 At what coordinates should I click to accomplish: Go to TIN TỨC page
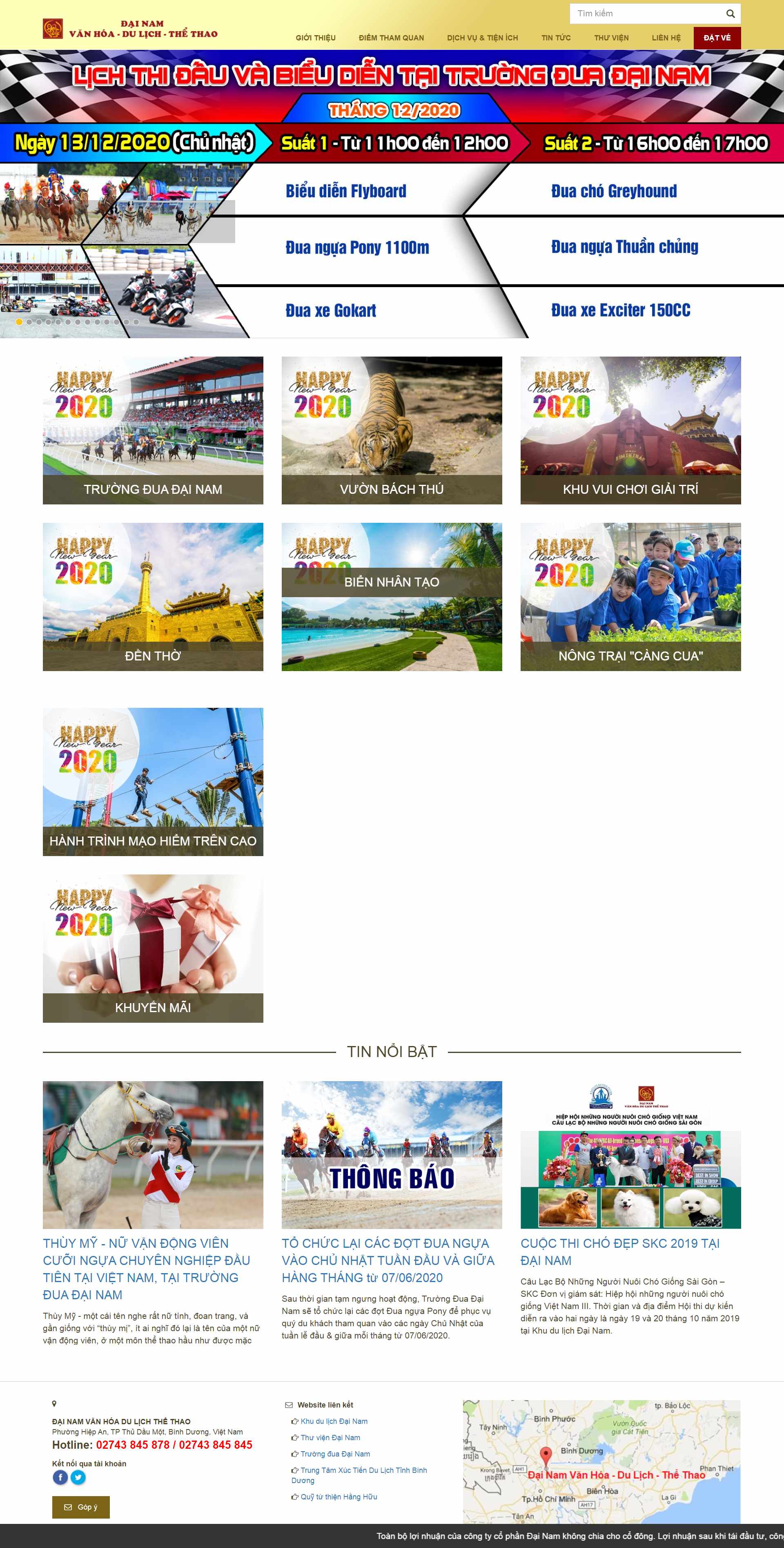pyautogui.click(x=556, y=38)
